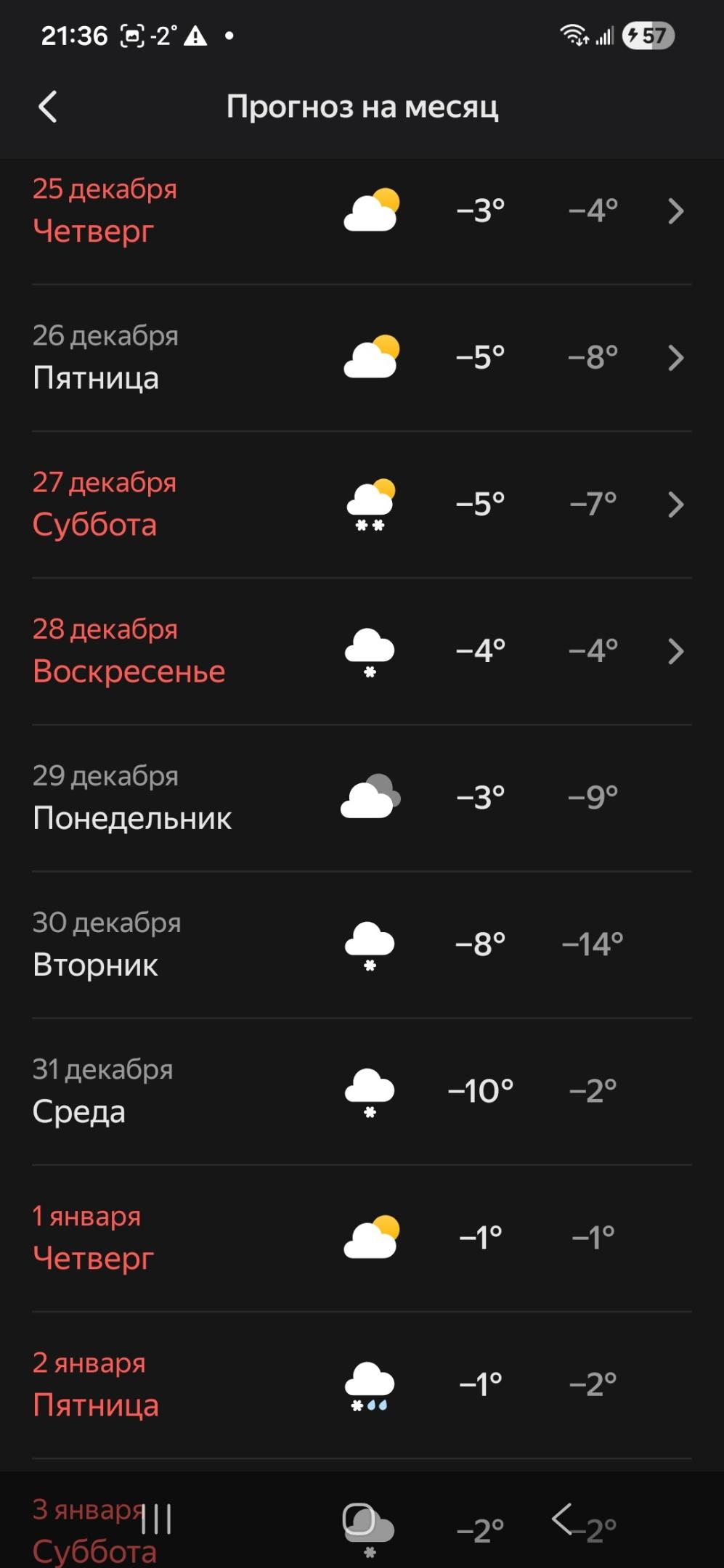
Task: Open the 27 декабря Суббота forecast
Action: (362, 504)
